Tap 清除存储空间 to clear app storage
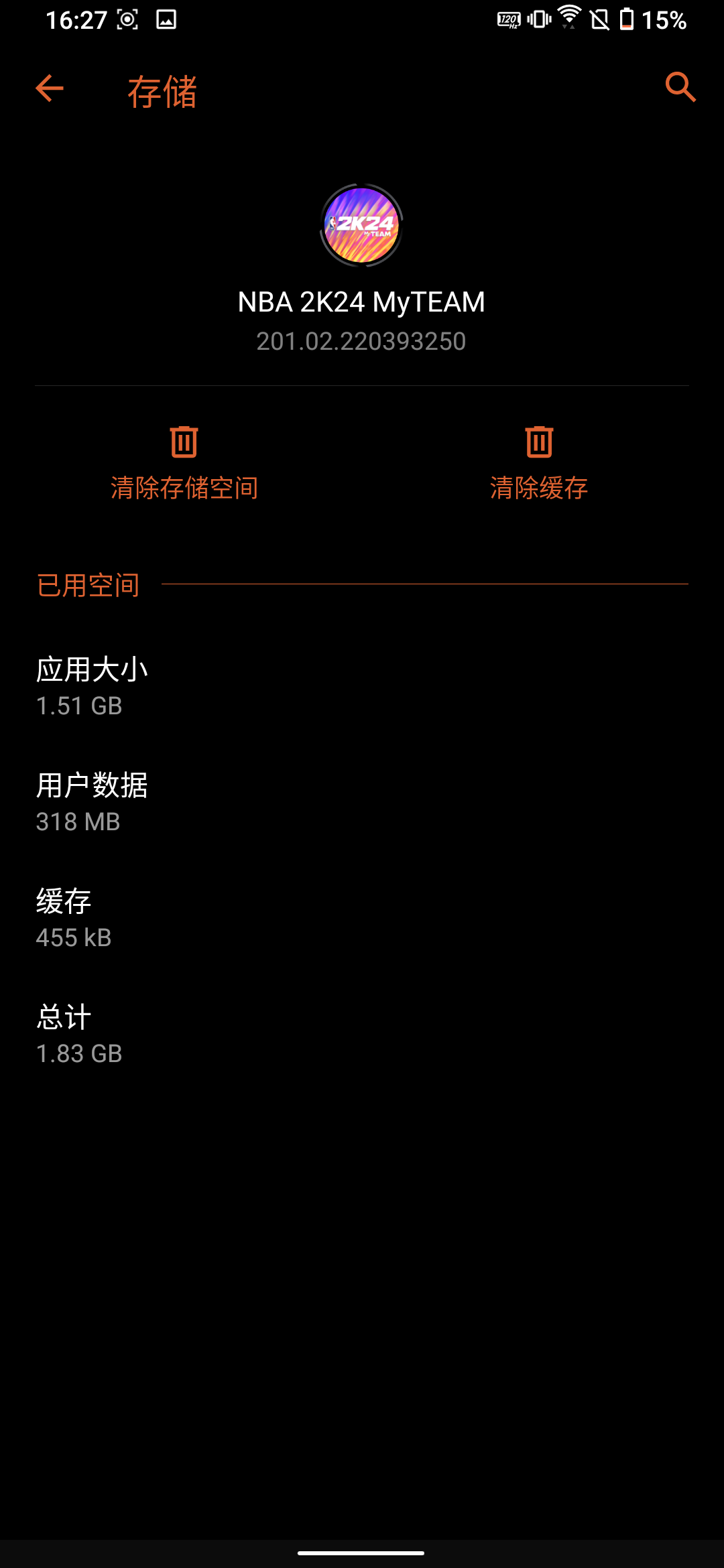Image resolution: width=724 pixels, height=1568 pixels. pos(184,464)
